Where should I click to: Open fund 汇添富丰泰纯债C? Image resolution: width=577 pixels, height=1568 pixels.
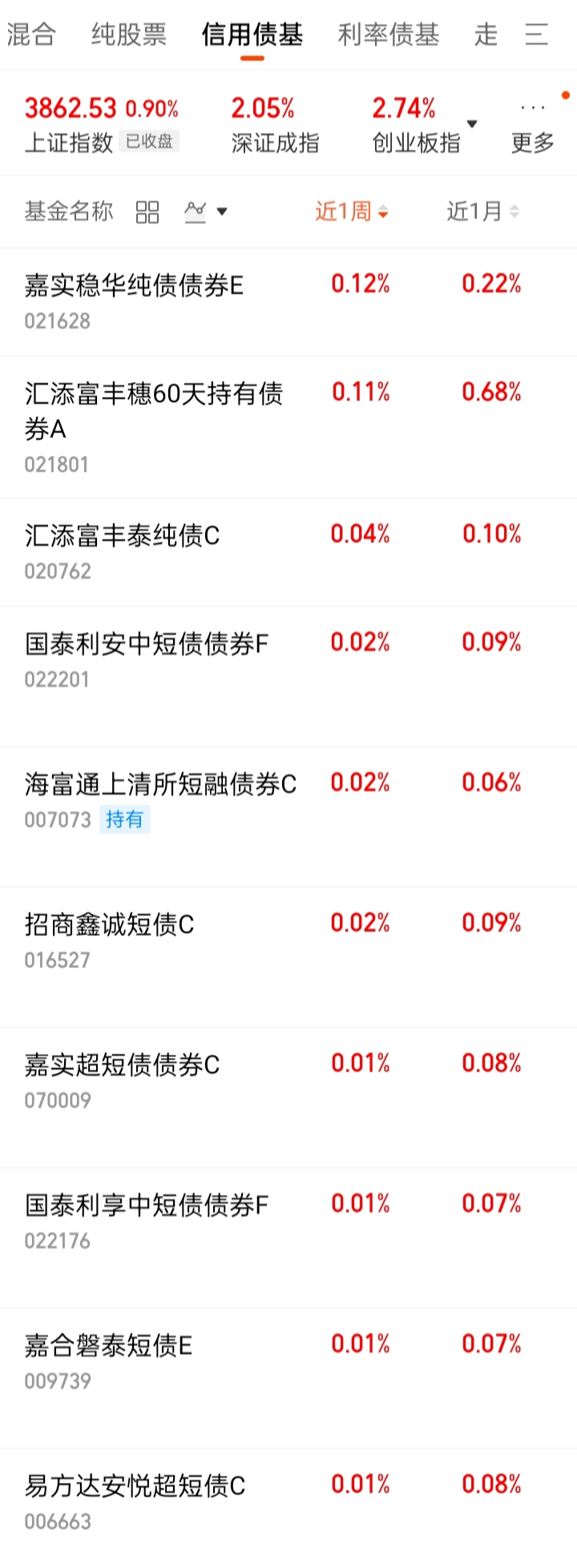(288, 553)
